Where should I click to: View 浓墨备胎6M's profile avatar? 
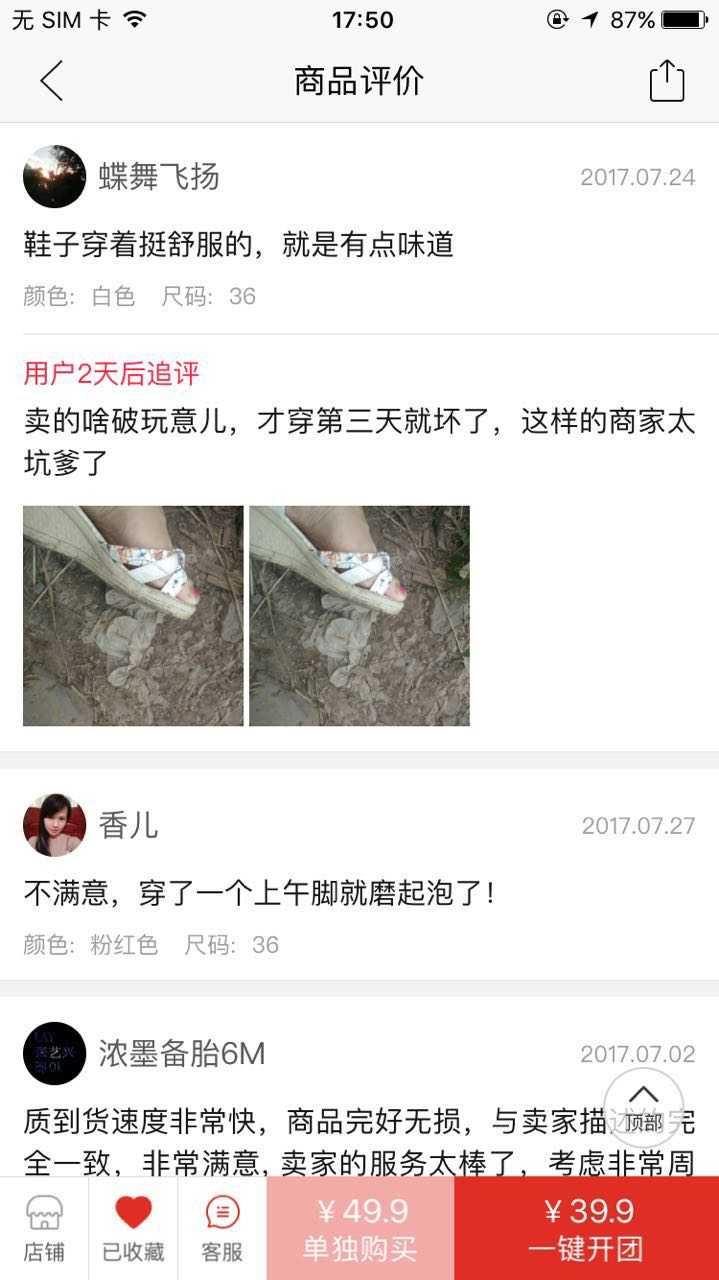pos(54,1053)
